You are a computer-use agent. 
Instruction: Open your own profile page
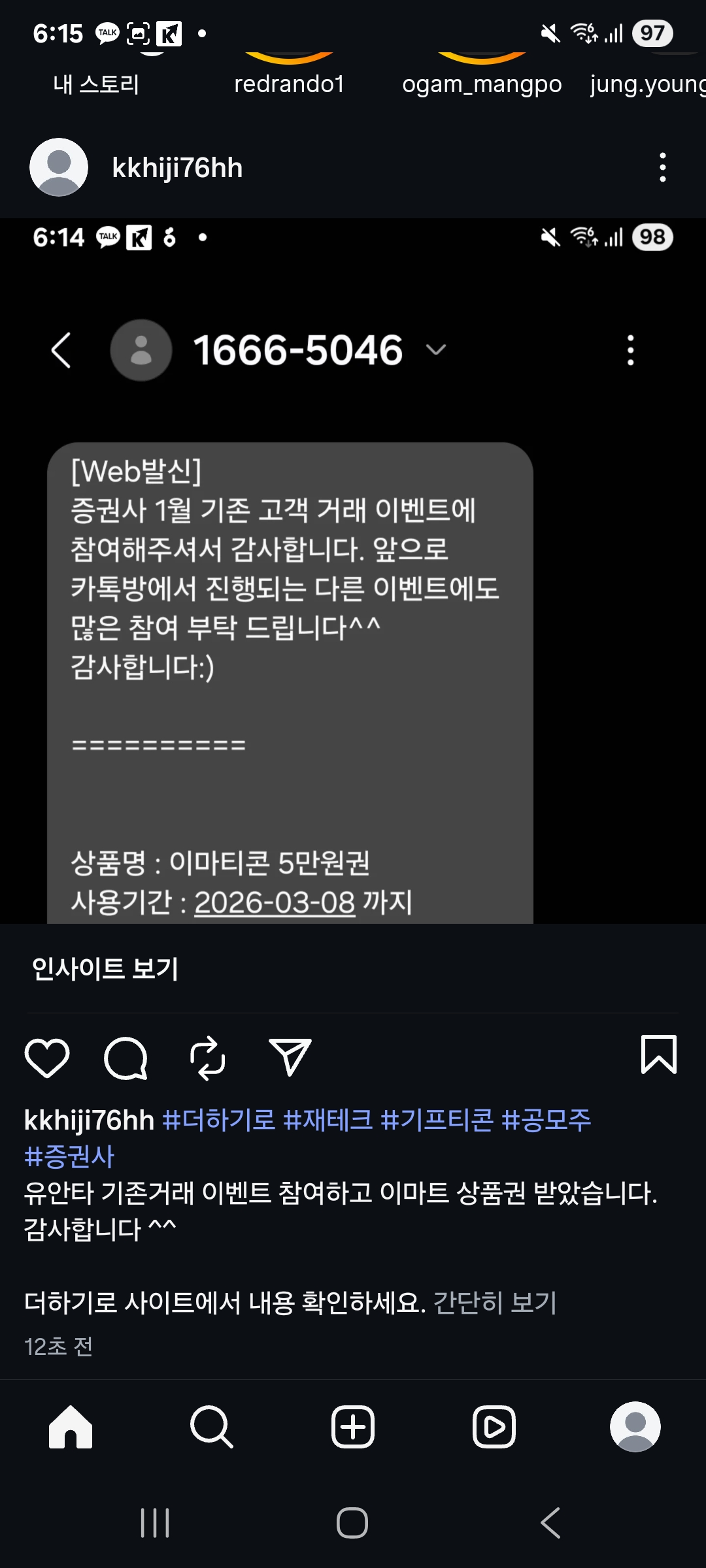pyautogui.click(x=635, y=1428)
